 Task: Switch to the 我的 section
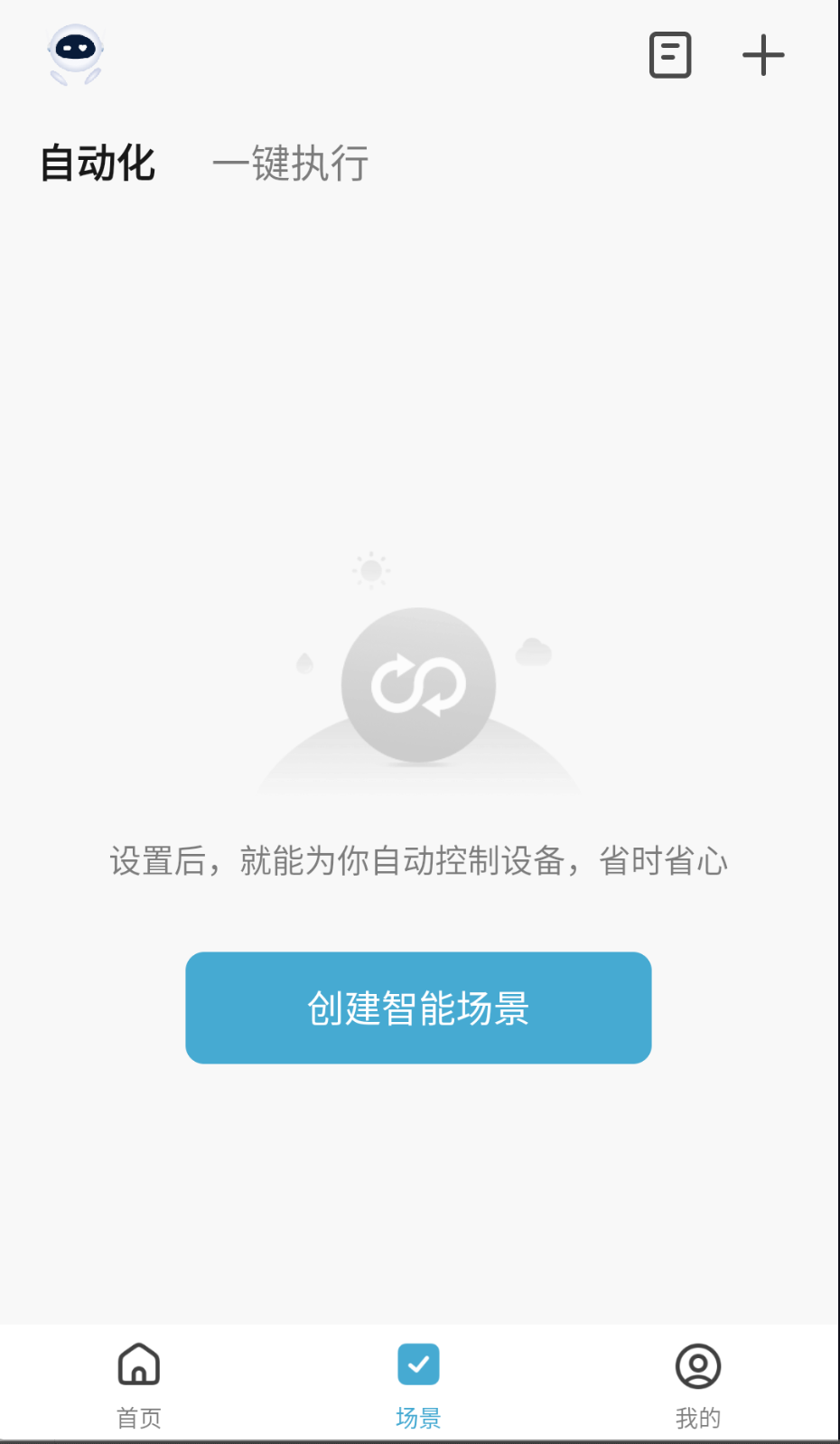[696, 1387]
